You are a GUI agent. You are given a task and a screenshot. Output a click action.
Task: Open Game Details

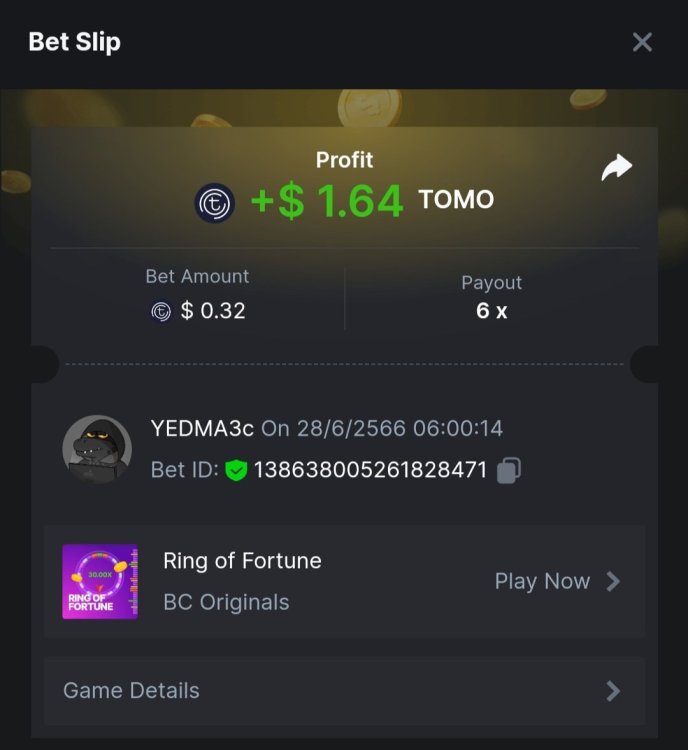(x=344, y=691)
